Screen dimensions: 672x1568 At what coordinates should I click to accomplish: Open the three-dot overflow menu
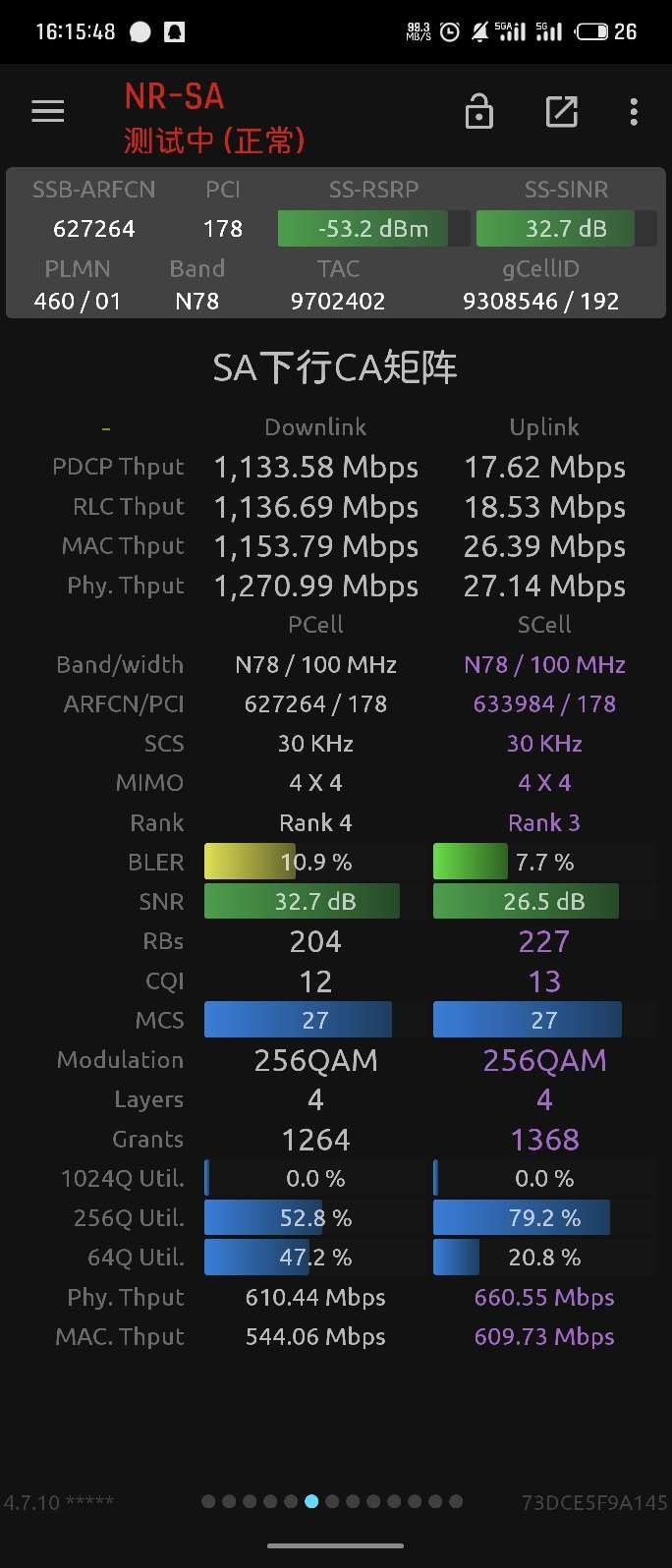tap(634, 113)
